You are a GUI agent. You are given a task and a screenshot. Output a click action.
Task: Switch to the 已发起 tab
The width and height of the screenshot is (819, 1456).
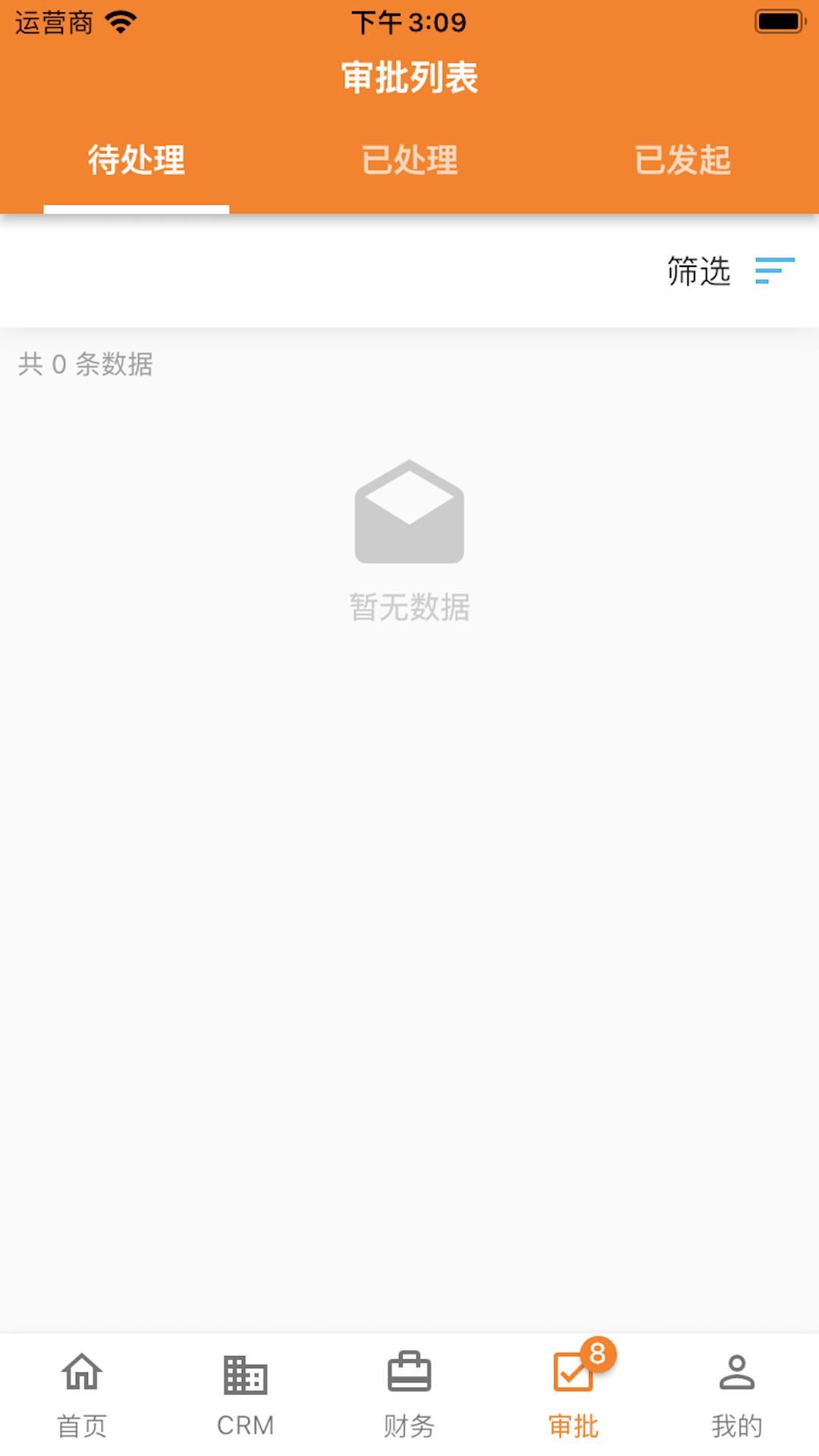pos(682,160)
